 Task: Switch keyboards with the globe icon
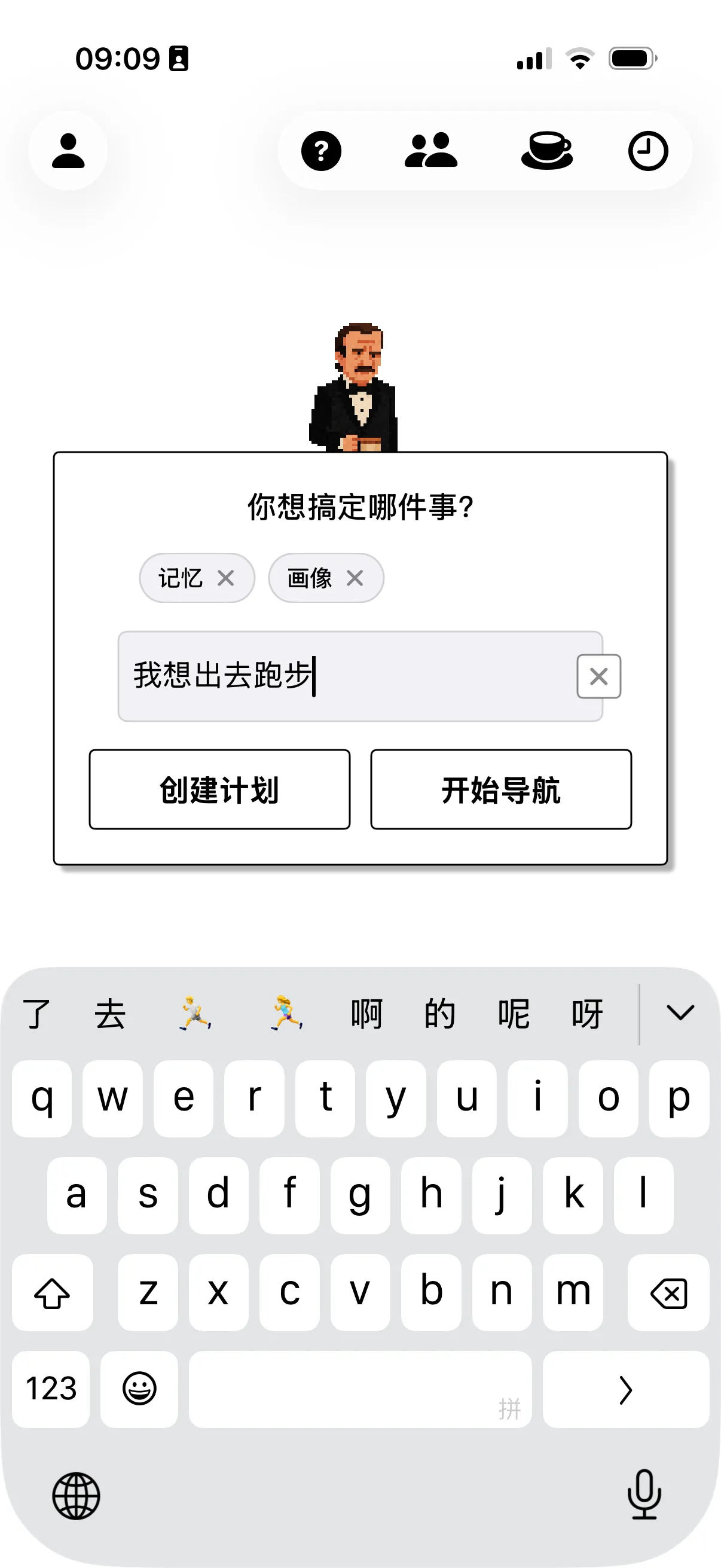click(x=76, y=1497)
